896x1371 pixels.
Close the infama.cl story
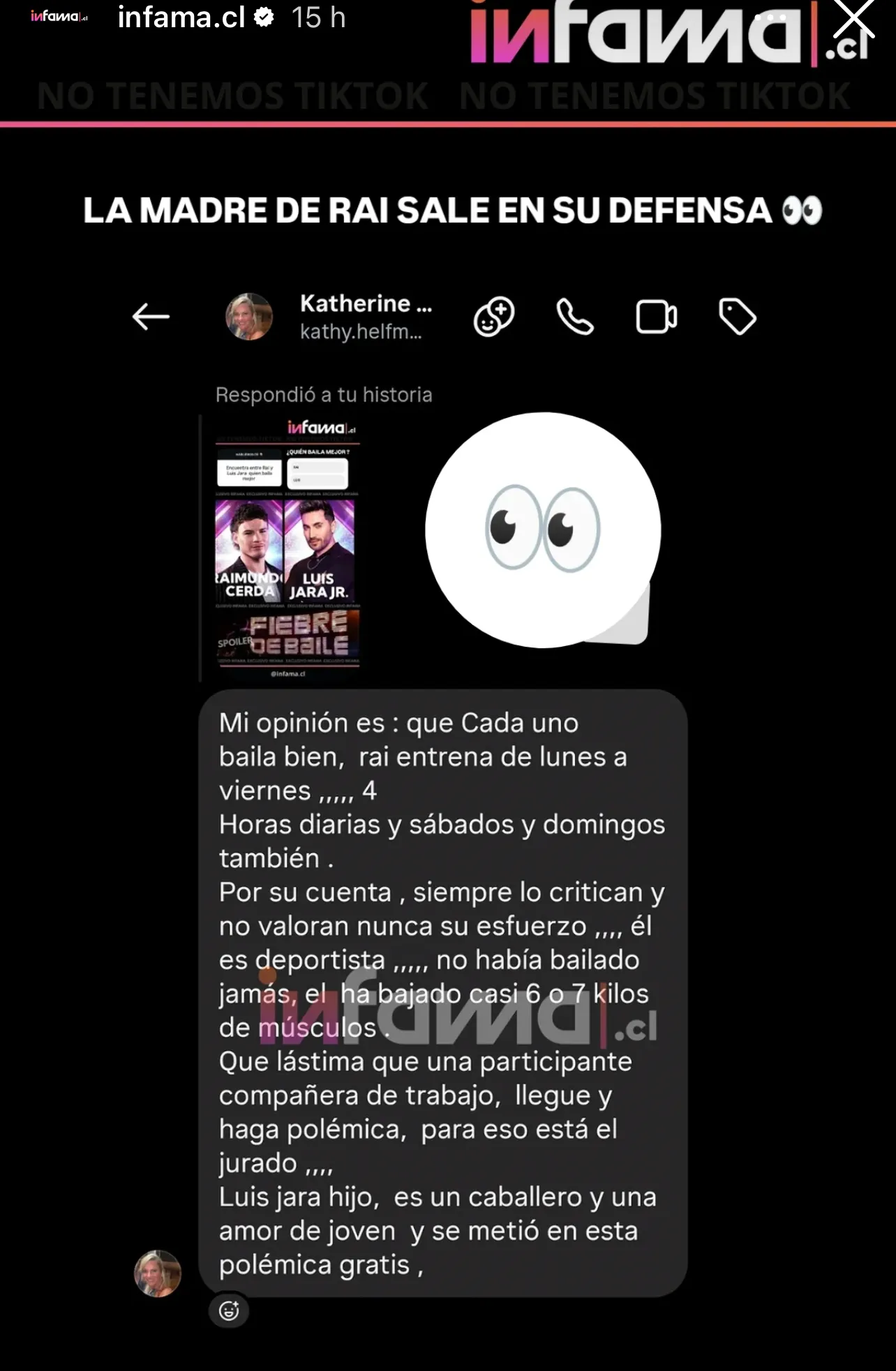pyautogui.click(x=854, y=19)
